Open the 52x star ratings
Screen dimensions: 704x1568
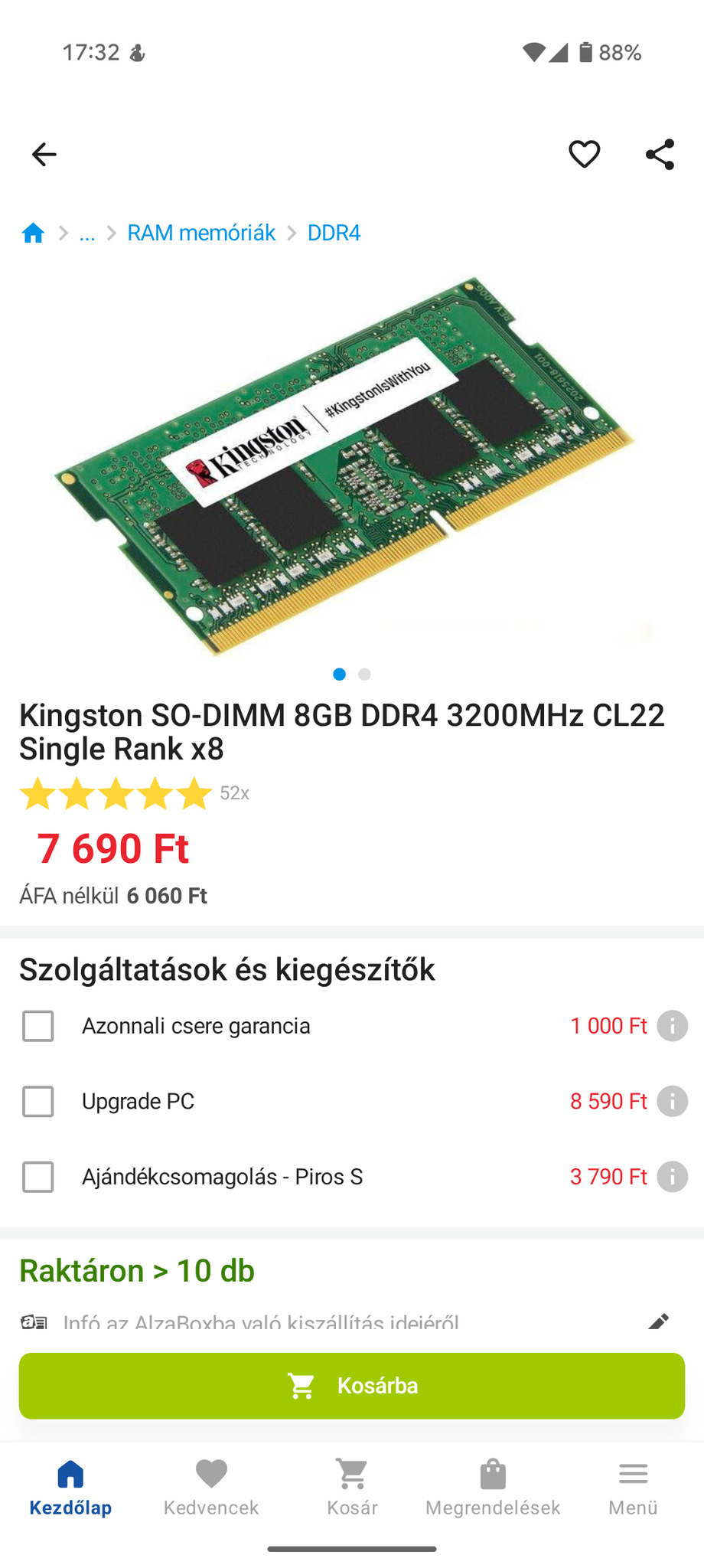pos(134,793)
